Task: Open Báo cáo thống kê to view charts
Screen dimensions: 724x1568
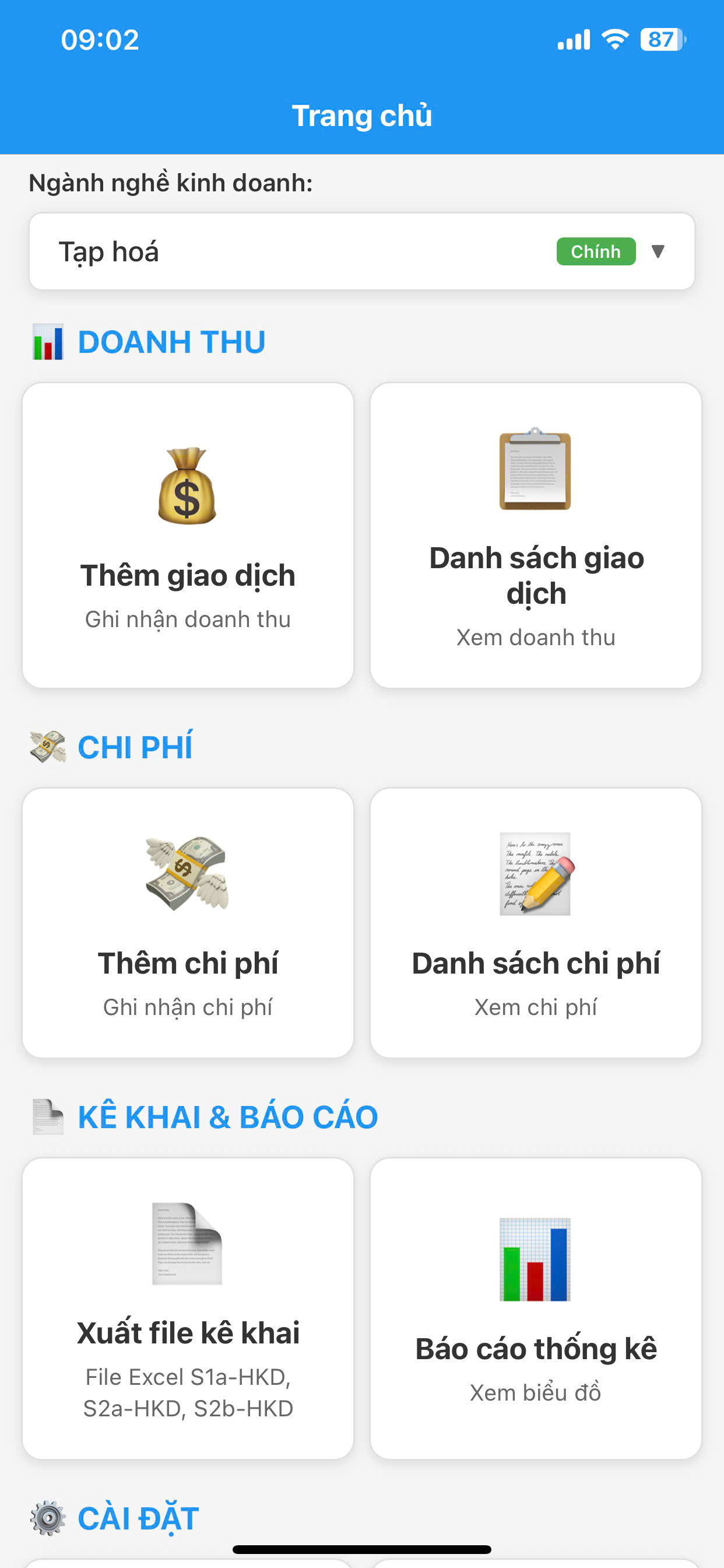Action: click(535, 1347)
